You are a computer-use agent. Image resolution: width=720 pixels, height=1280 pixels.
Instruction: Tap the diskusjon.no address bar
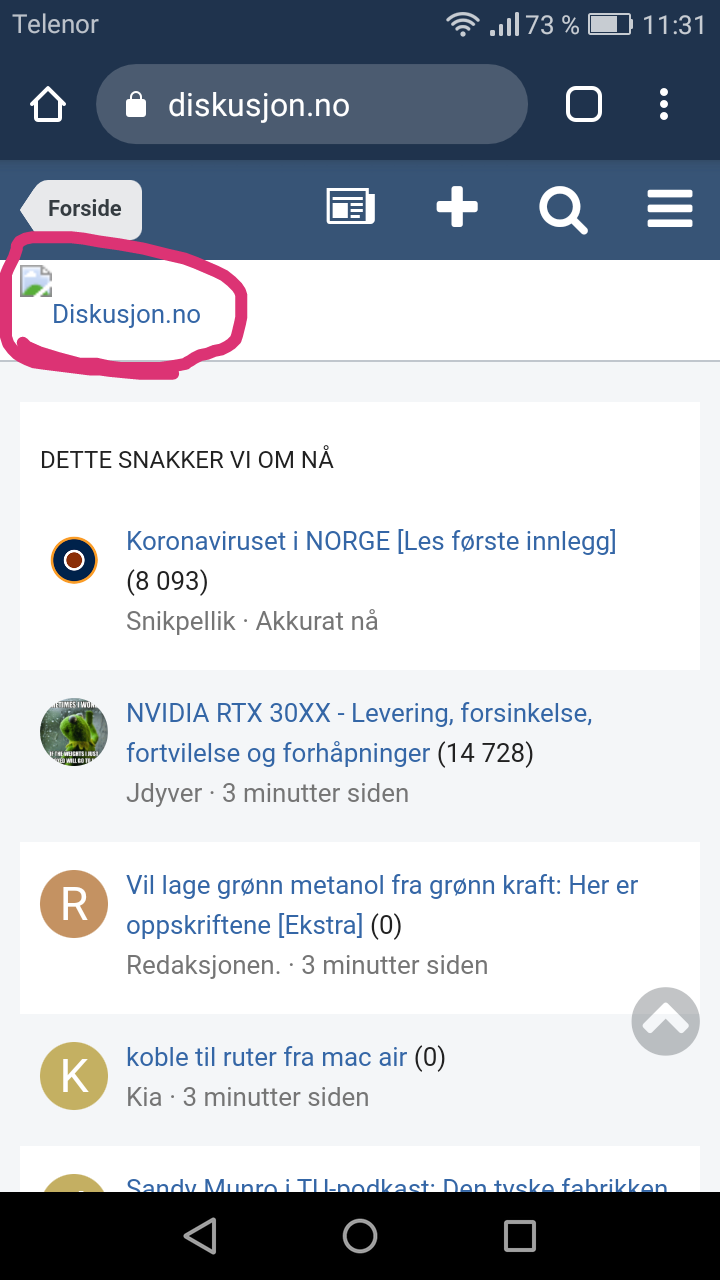[x=311, y=104]
